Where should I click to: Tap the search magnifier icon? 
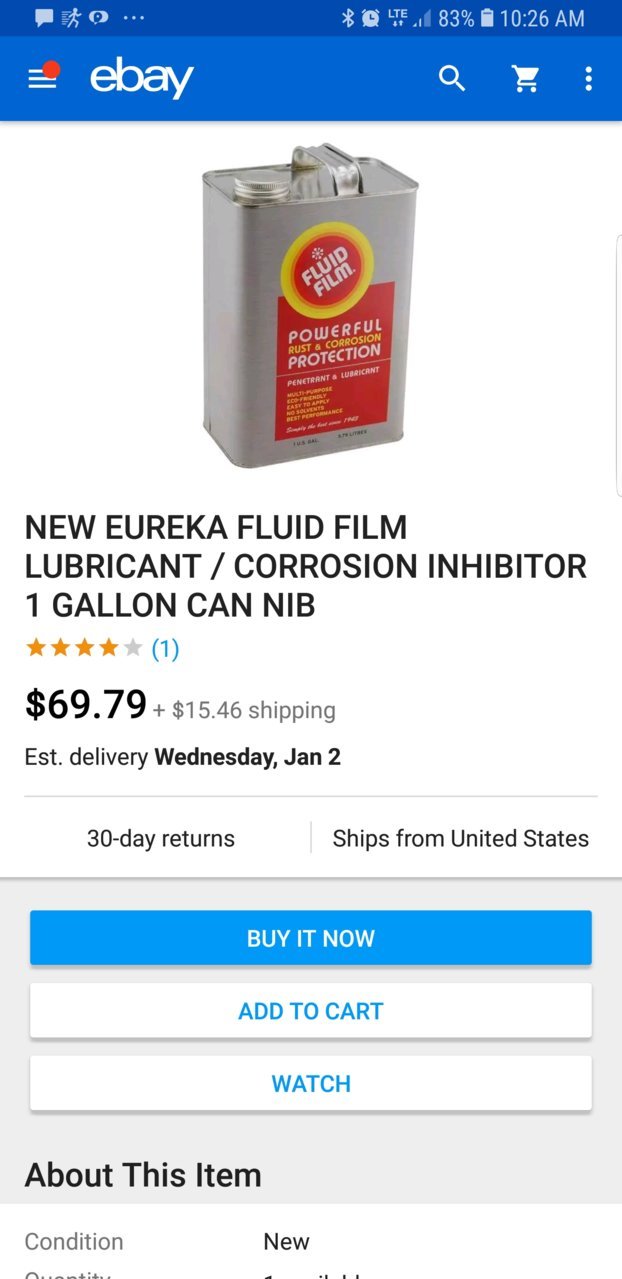(452, 79)
